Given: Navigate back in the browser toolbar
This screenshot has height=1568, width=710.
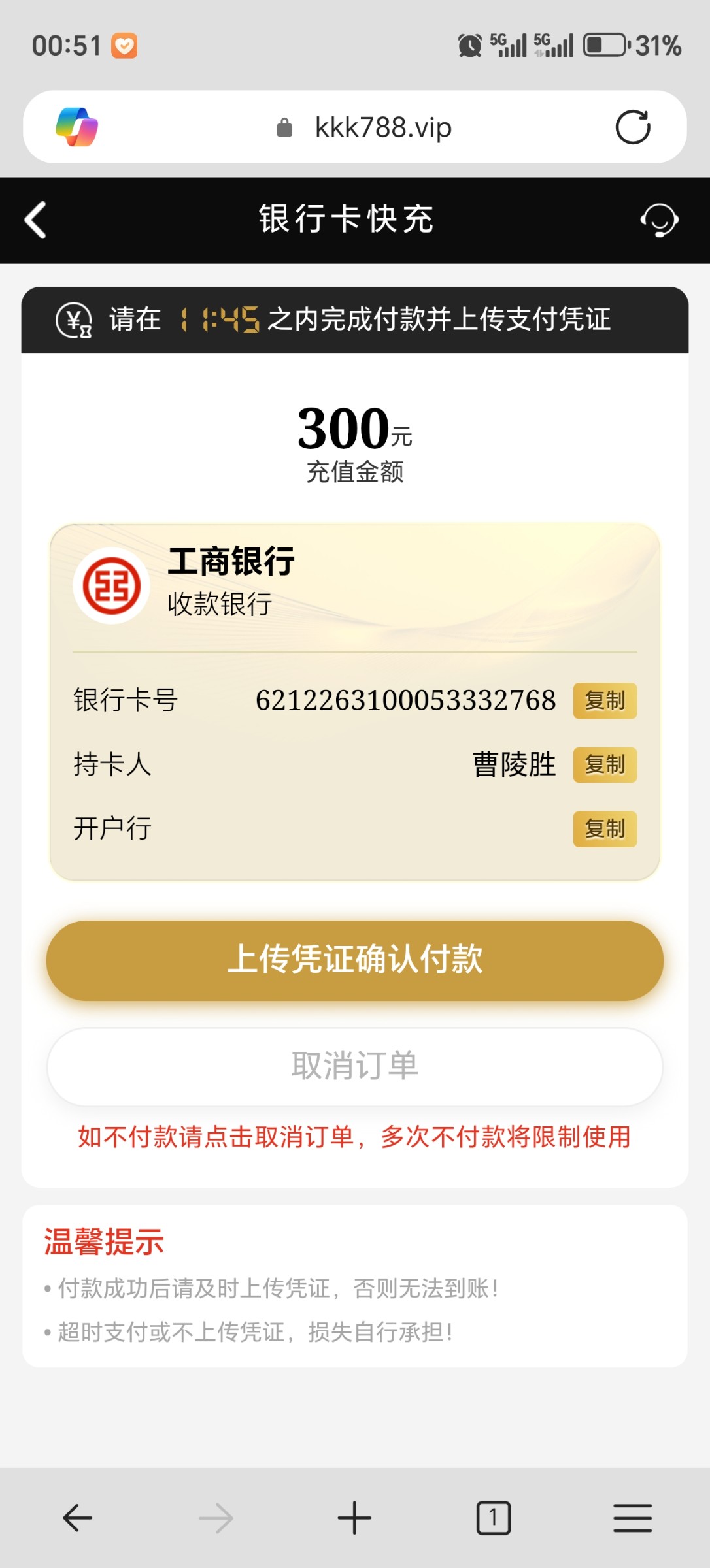Looking at the screenshot, I should pyautogui.click(x=77, y=1518).
